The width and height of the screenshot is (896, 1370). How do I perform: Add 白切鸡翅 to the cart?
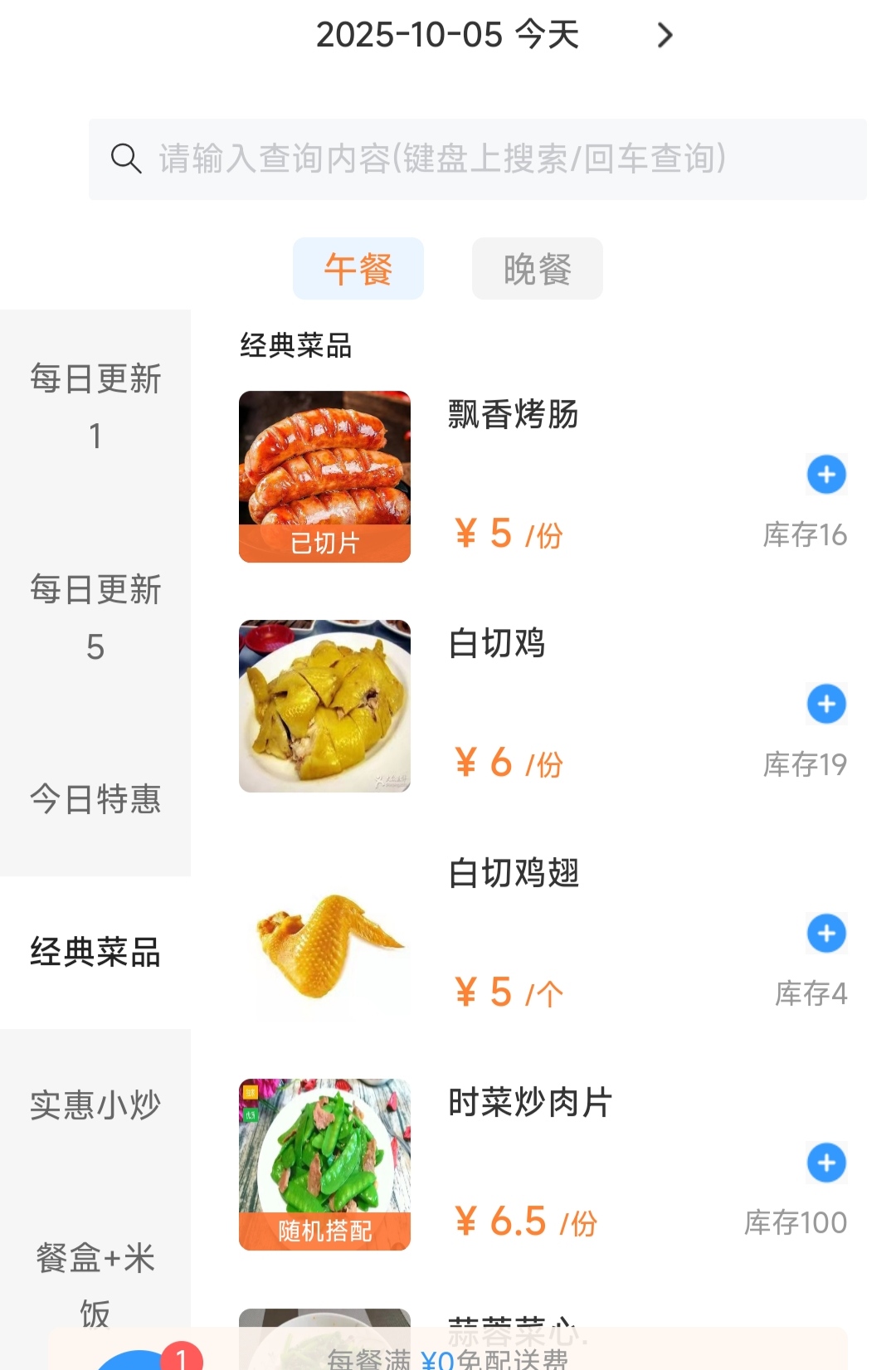click(x=826, y=934)
